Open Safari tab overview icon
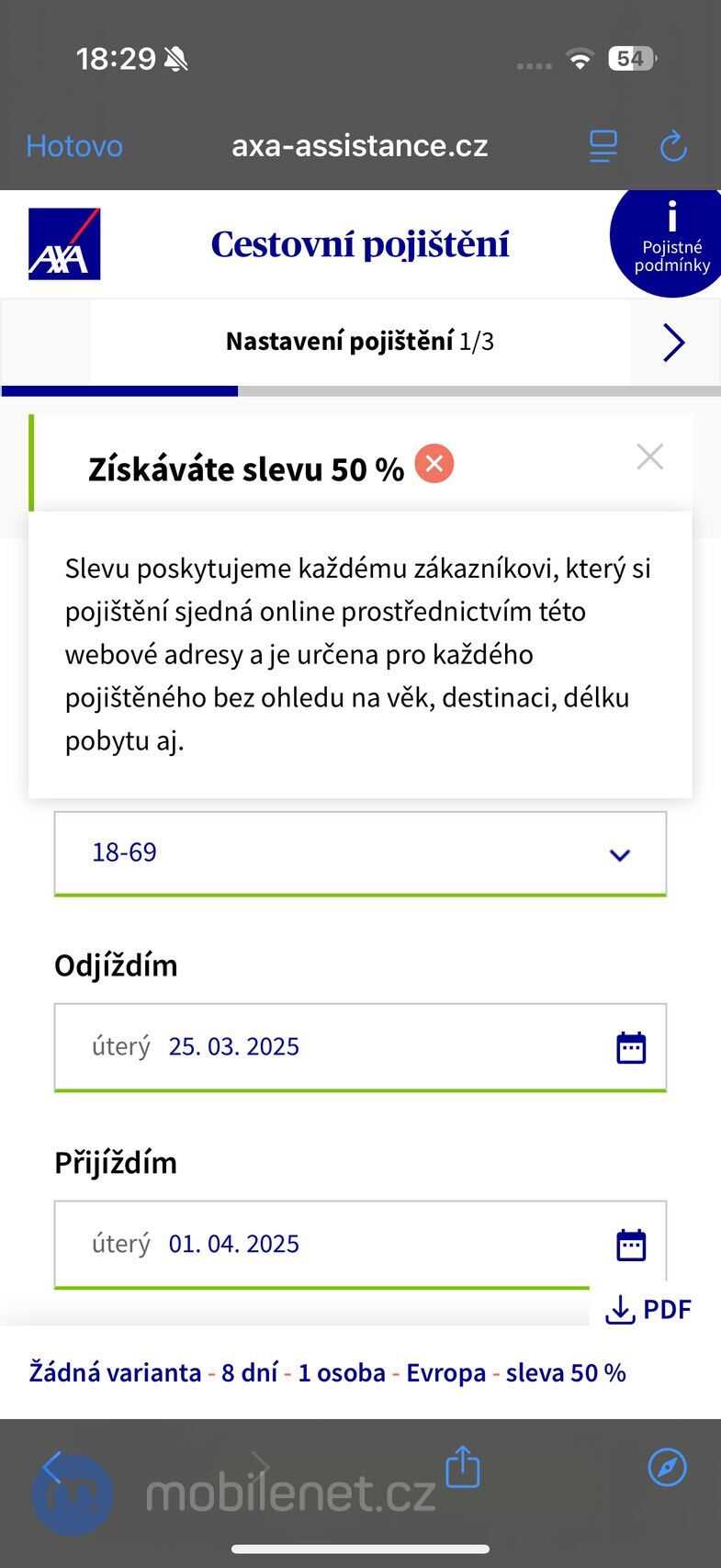 [603, 145]
